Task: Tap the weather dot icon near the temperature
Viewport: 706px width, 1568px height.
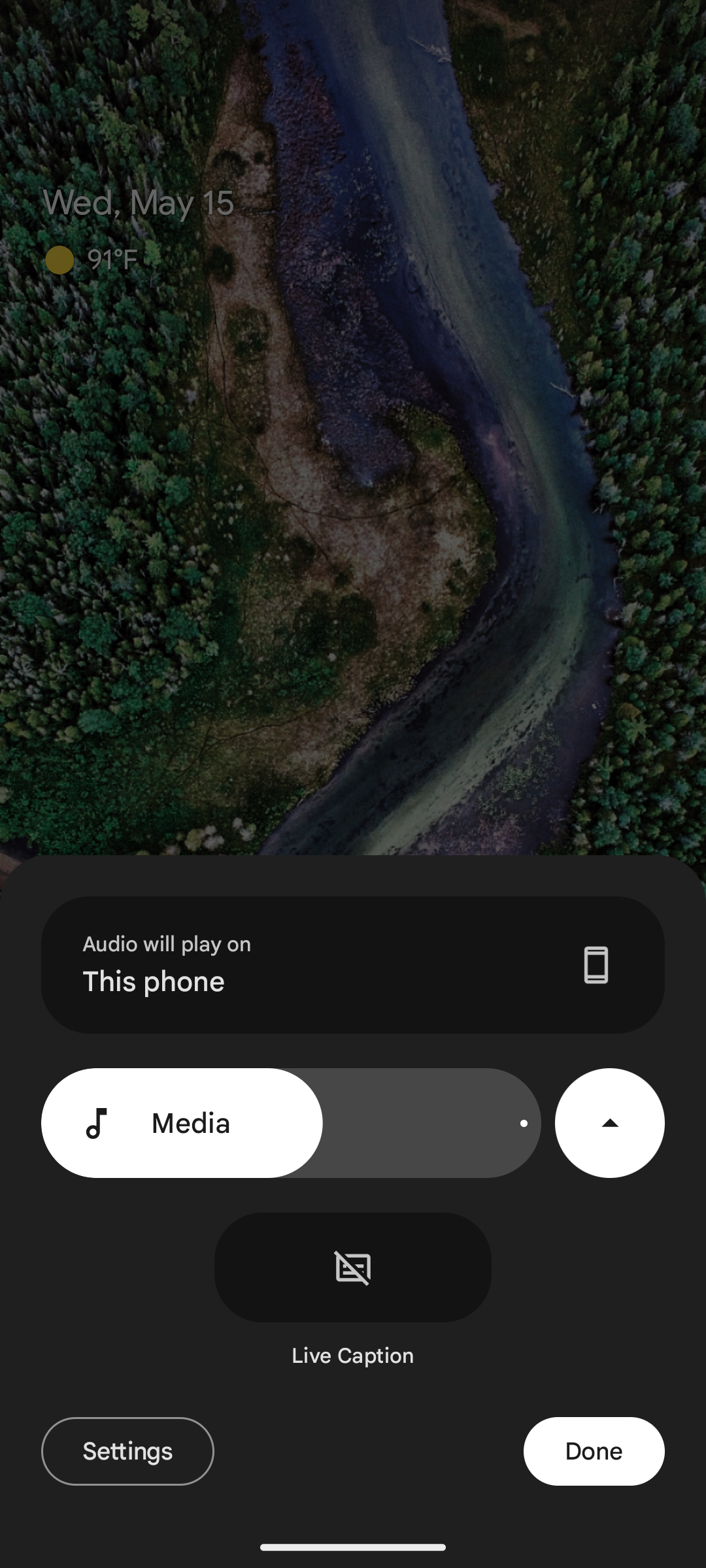Action: pos(60,259)
